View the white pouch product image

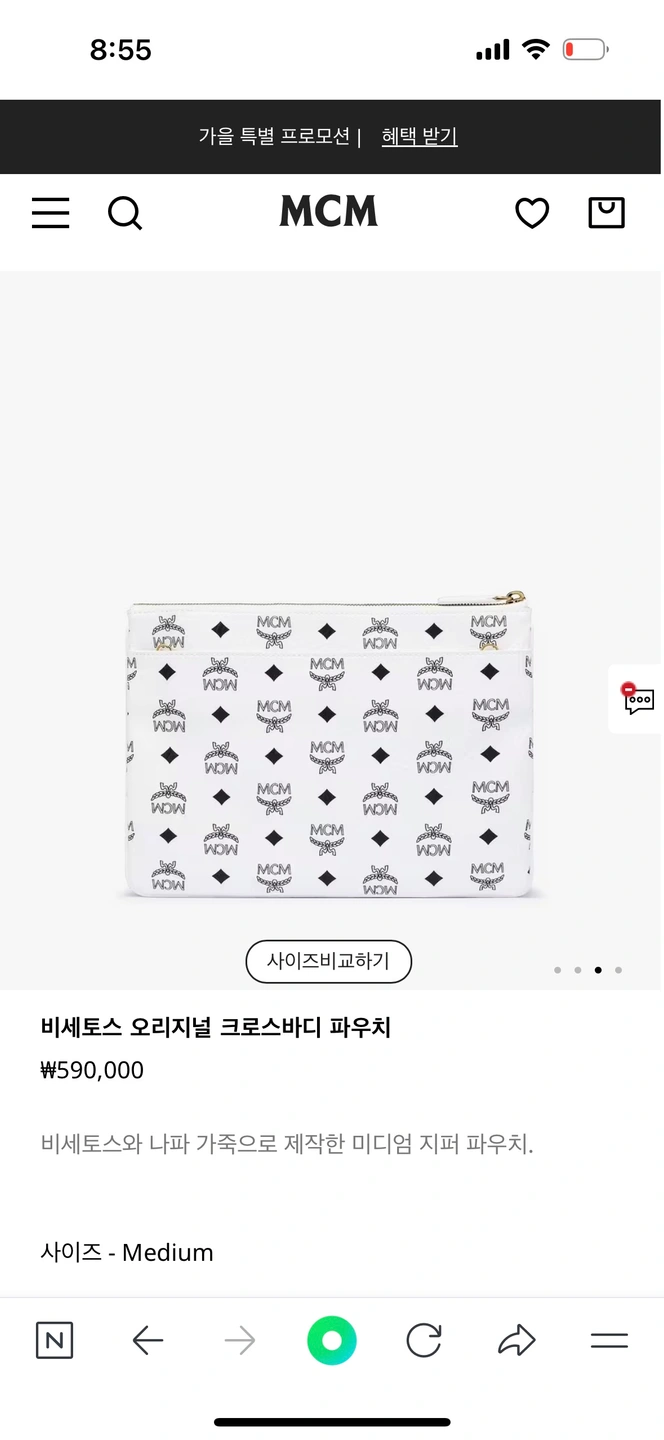330,745
